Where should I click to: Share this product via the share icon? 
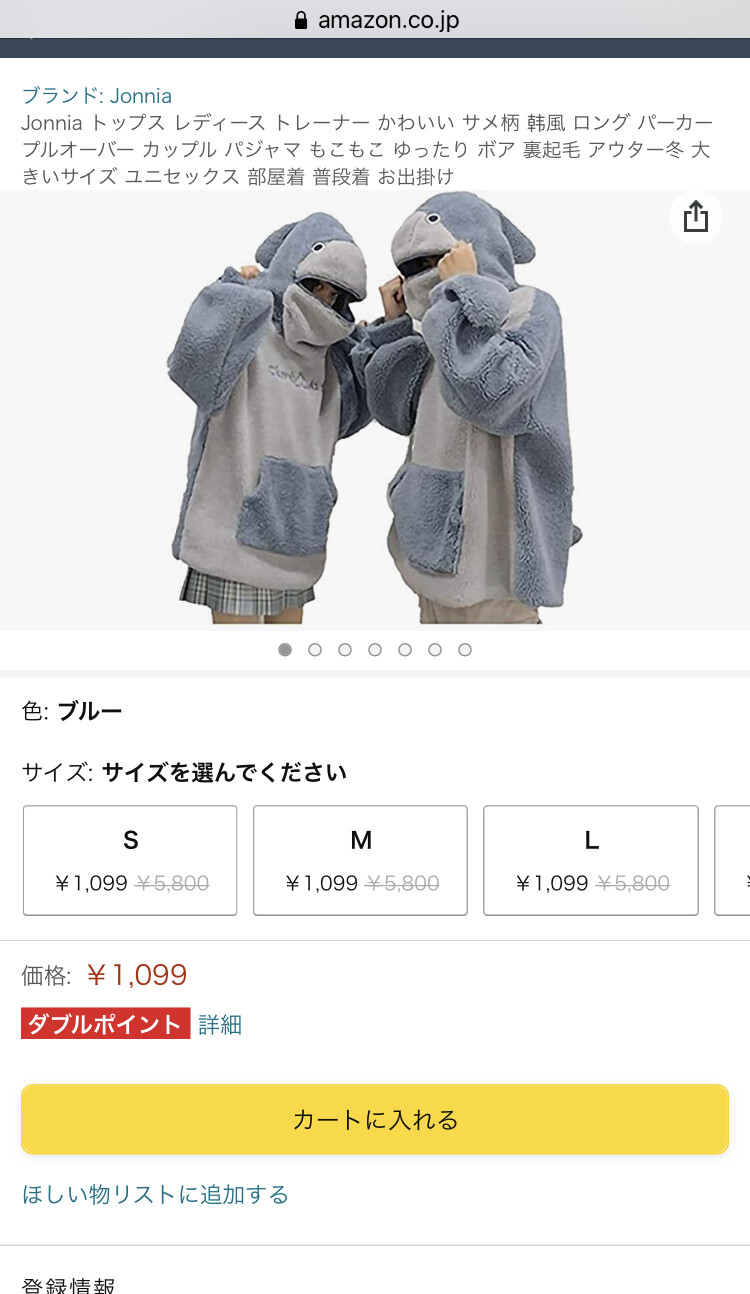696,217
